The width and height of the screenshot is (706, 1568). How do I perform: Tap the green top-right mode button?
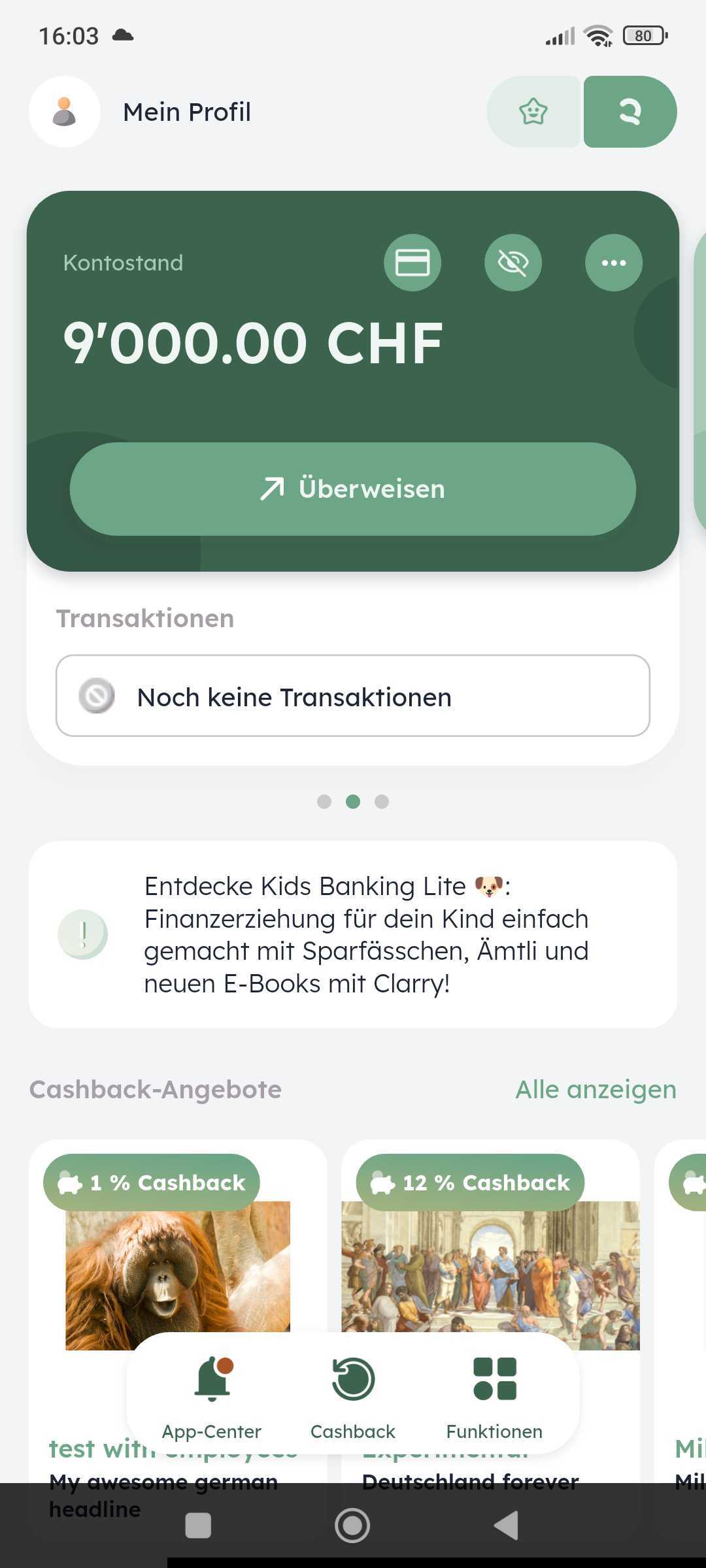coord(630,112)
